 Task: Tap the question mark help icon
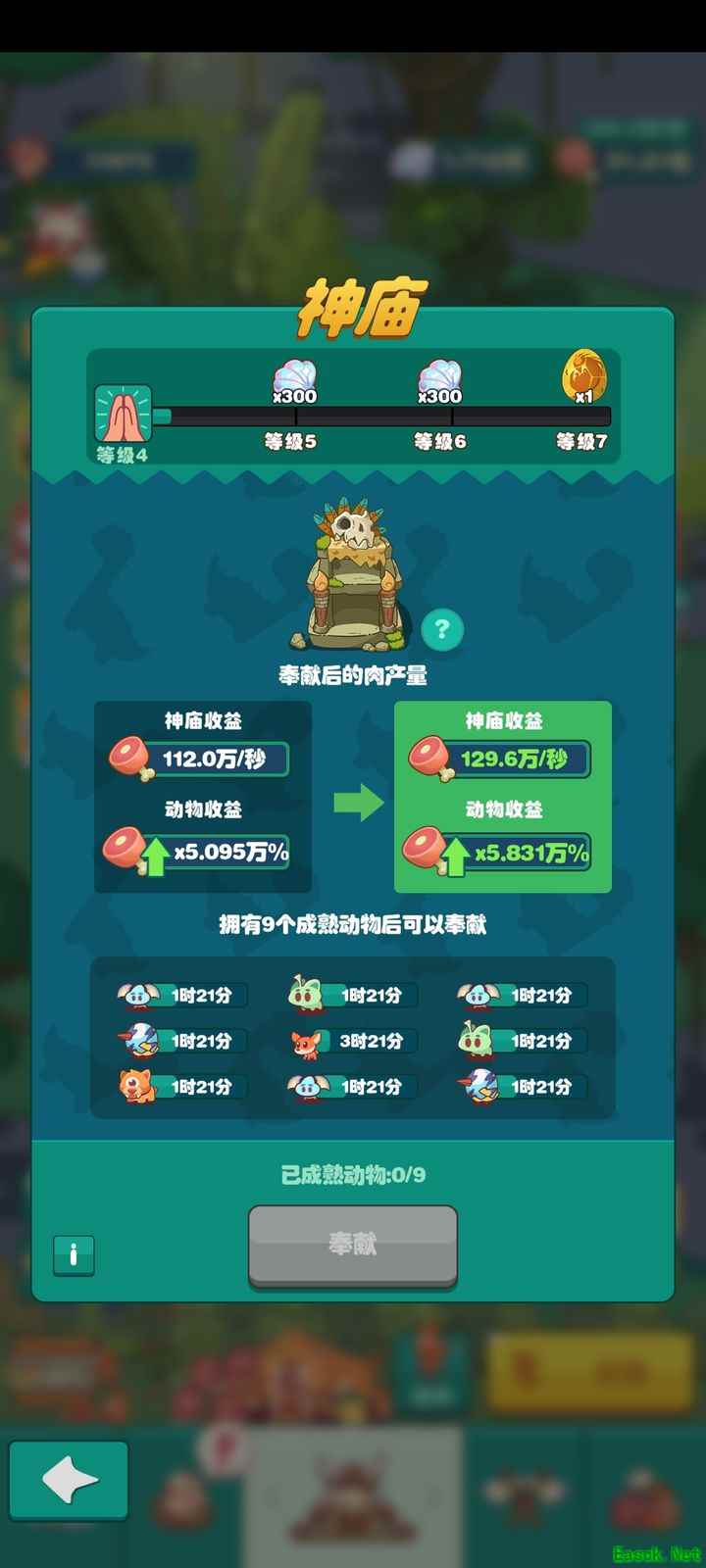coord(442,629)
